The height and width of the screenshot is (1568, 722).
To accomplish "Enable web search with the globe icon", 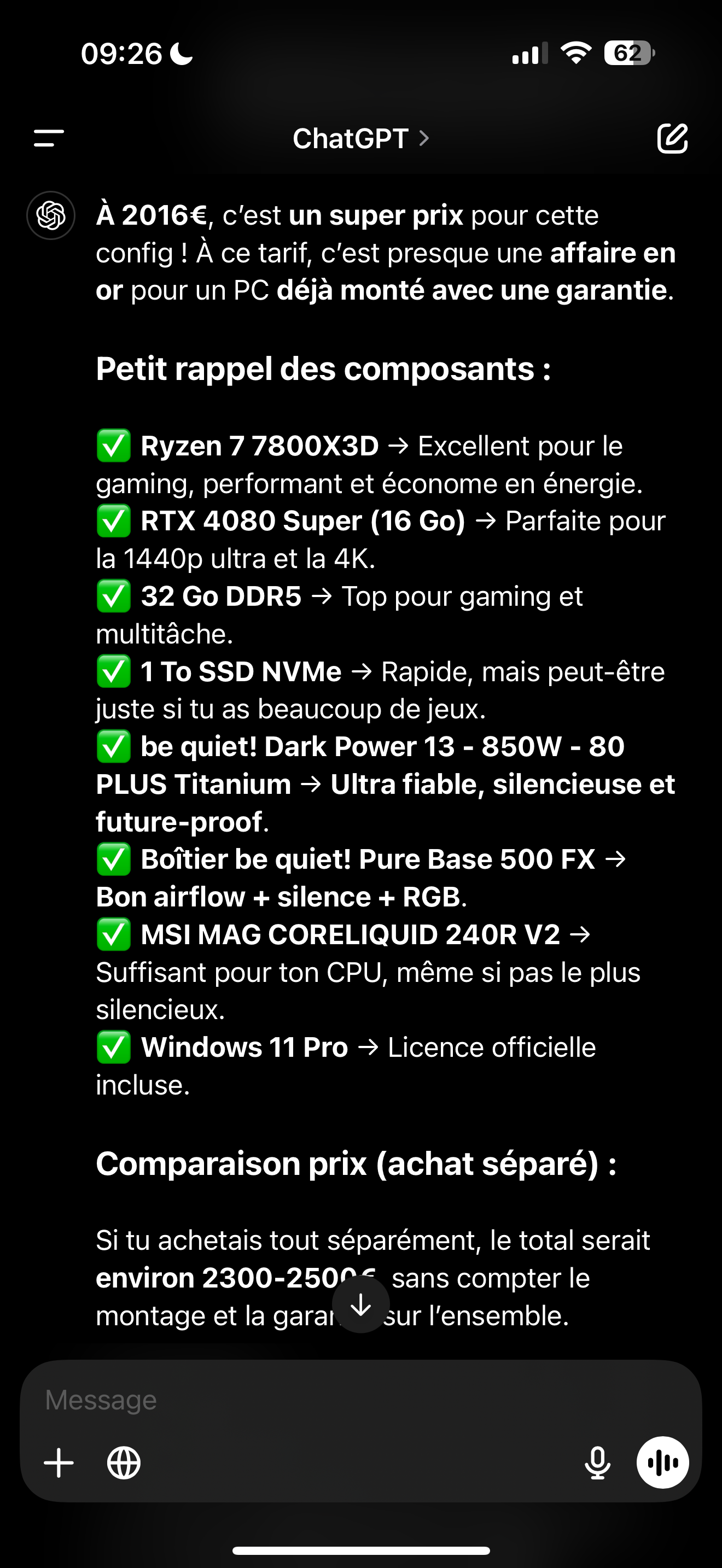I will point(124,1462).
